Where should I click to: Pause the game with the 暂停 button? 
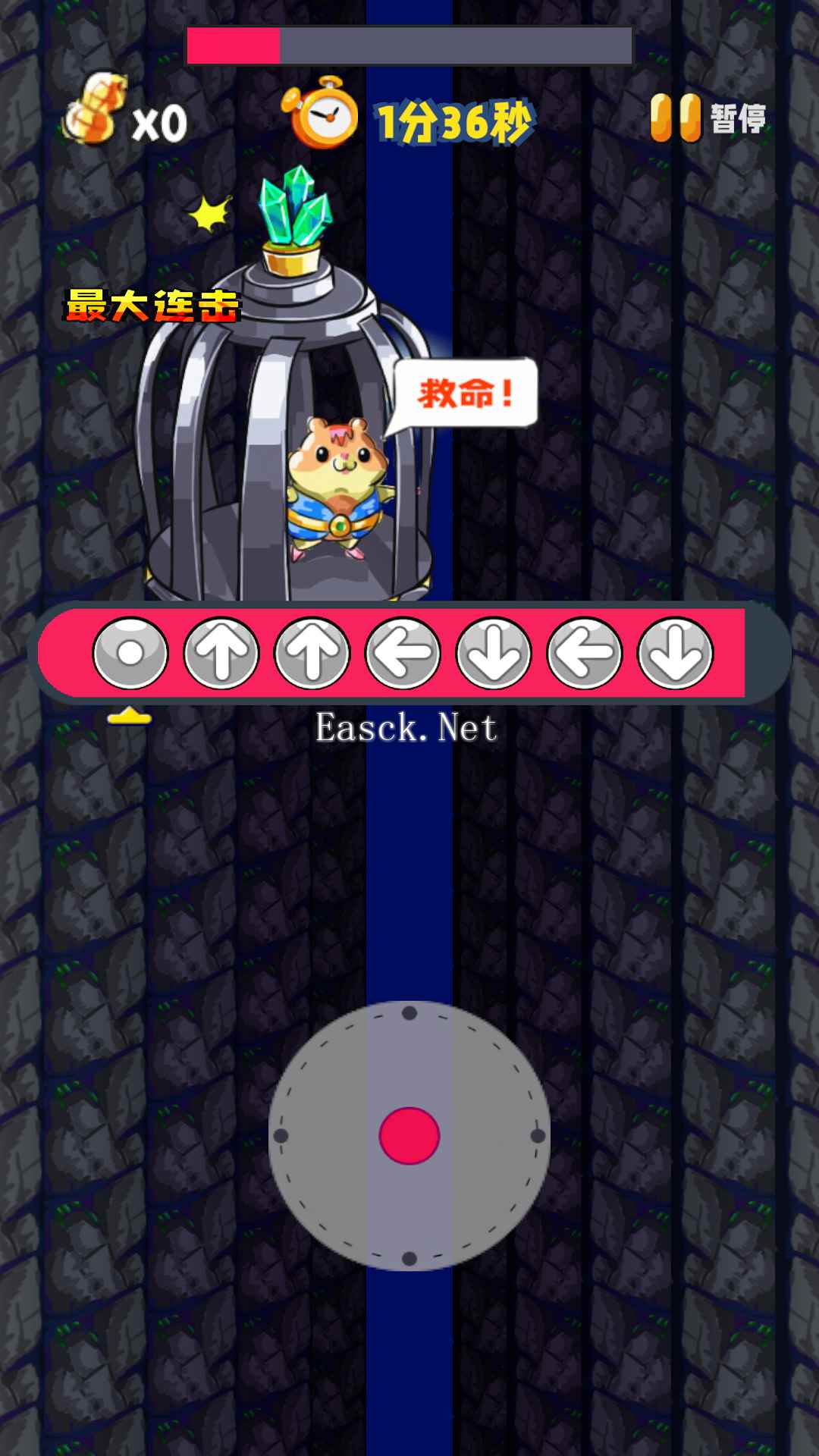point(708,118)
